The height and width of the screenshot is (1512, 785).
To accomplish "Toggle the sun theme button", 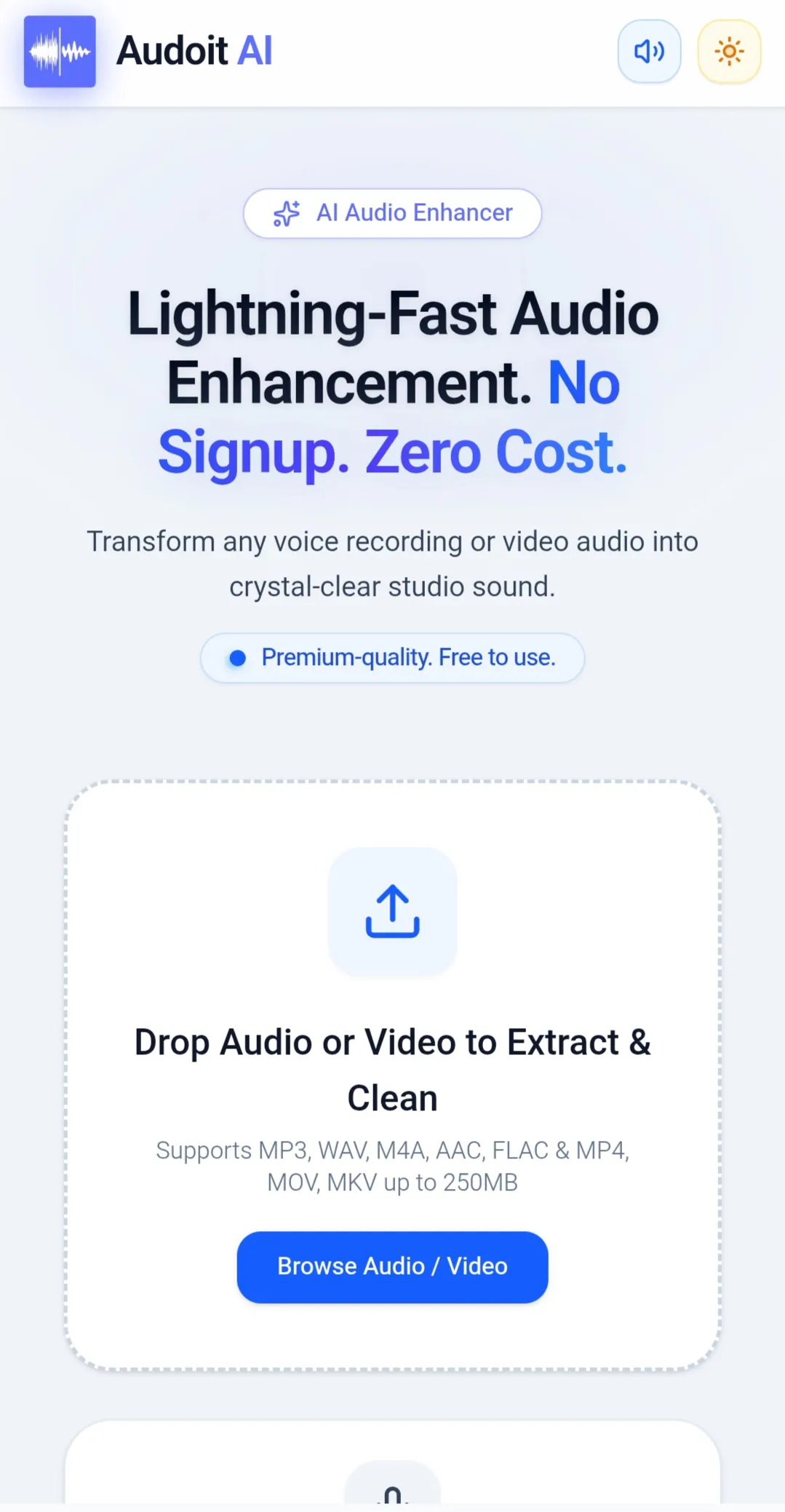I will pyautogui.click(x=729, y=51).
